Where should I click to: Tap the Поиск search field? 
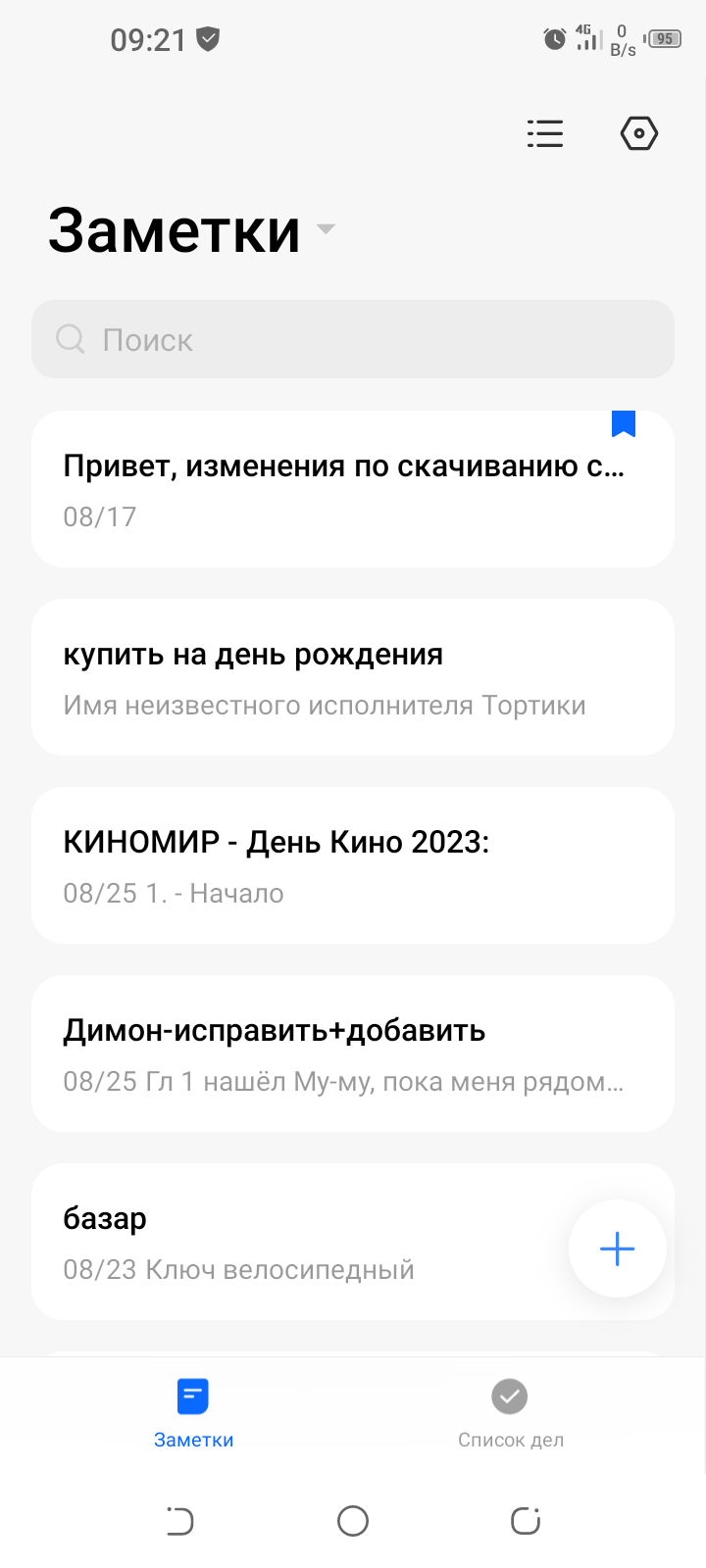tap(353, 339)
